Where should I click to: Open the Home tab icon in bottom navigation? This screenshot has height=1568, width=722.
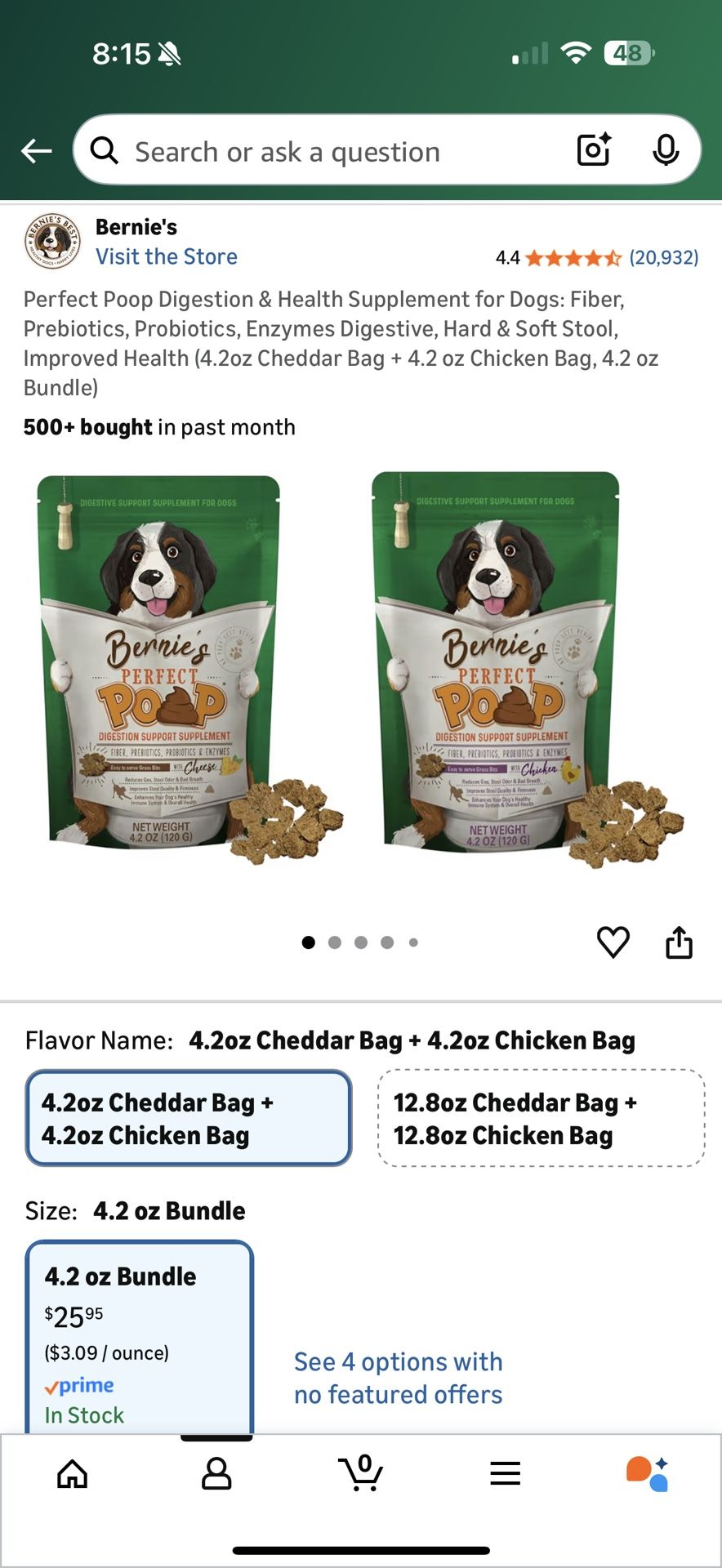pyautogui.click(x=72, y=1473)
